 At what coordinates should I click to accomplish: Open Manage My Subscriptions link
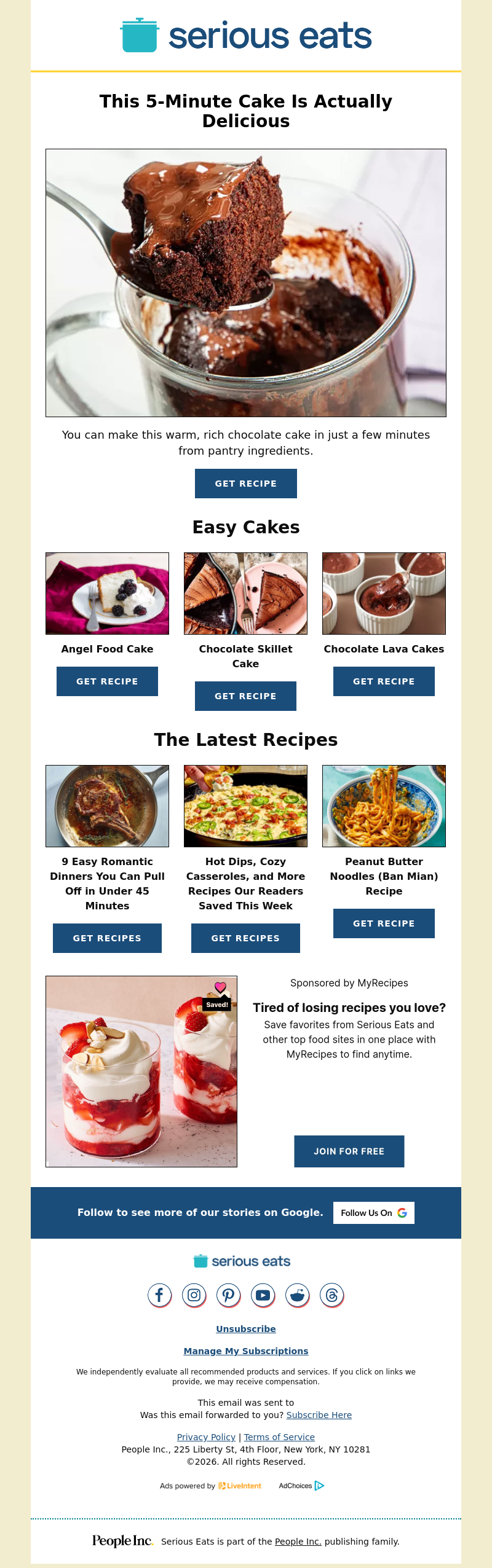click(x=245, y=1351)
